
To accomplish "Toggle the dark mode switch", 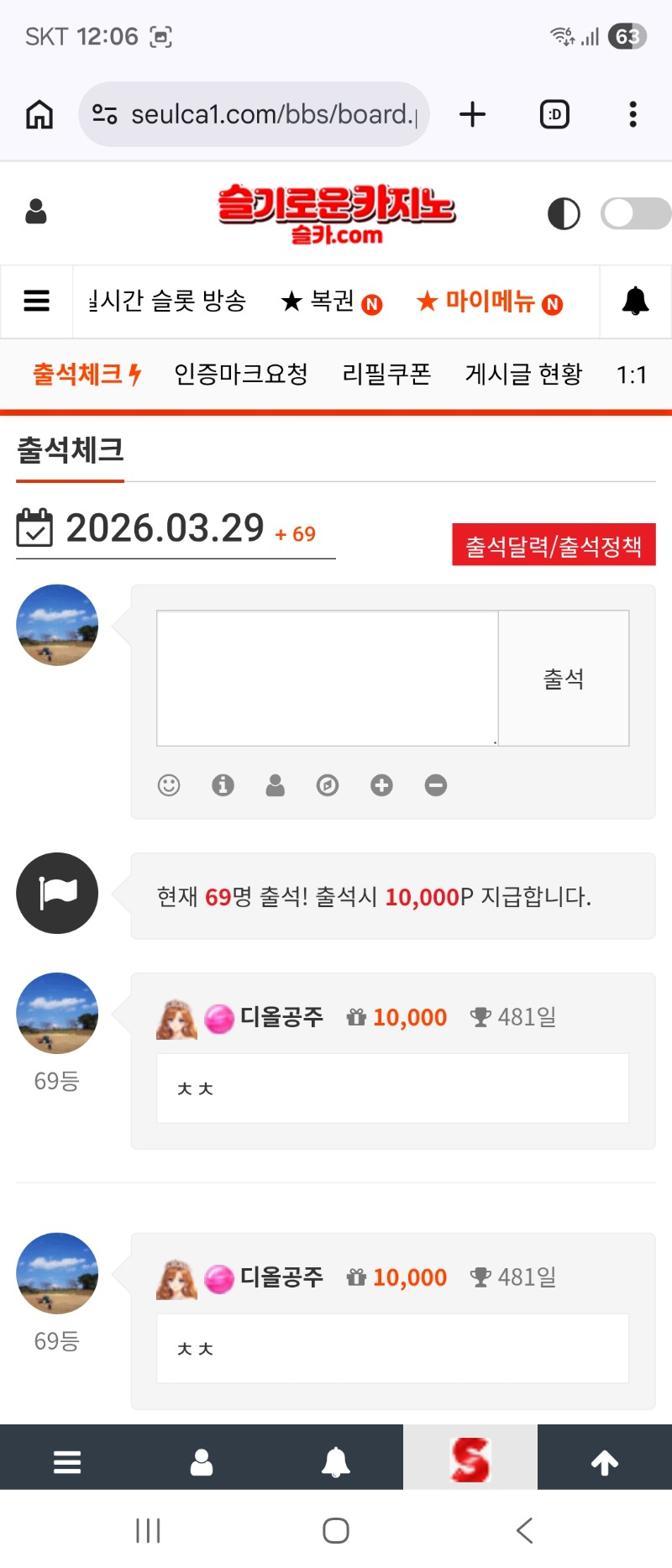I will point(635,213).
